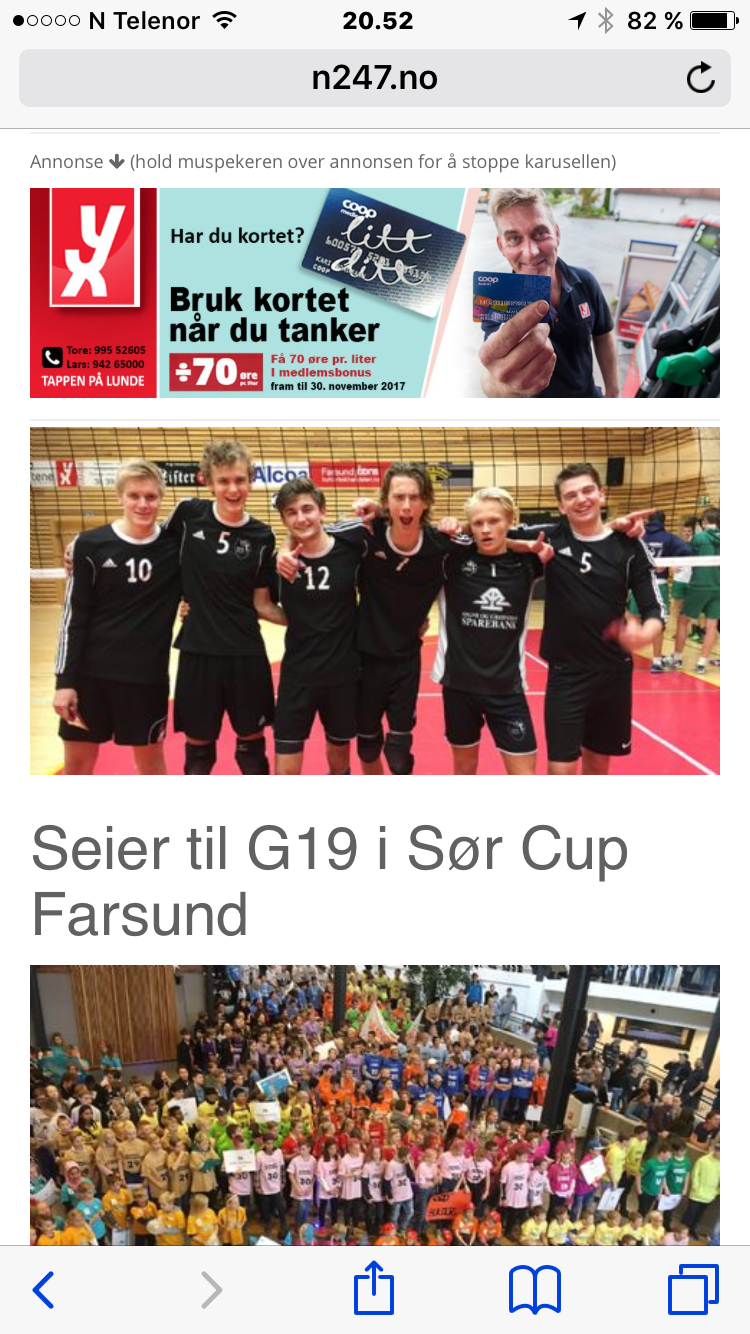Open the Safari share sheet
This screenshot has height=1334, width=750.
tap(374, 1289)
